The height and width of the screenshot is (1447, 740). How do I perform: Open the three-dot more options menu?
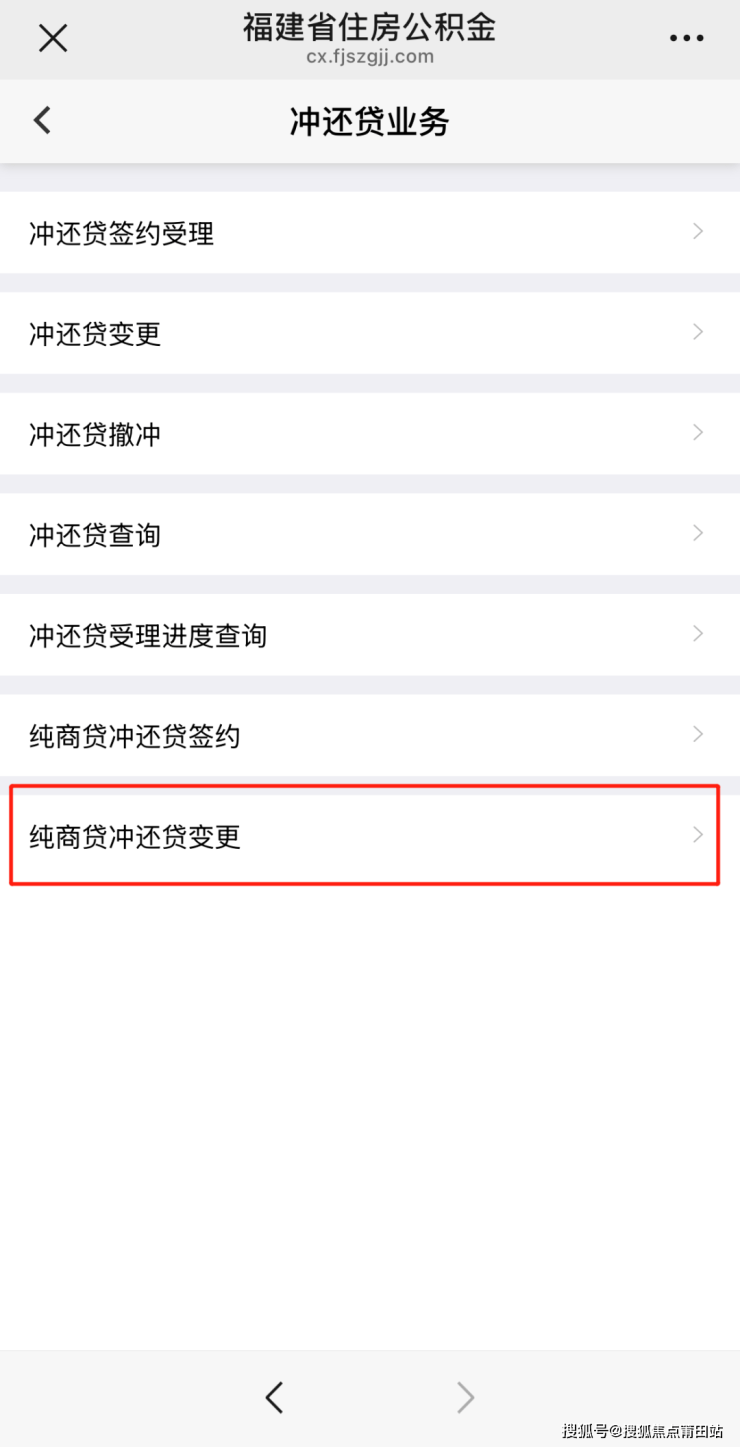(686, 38)
